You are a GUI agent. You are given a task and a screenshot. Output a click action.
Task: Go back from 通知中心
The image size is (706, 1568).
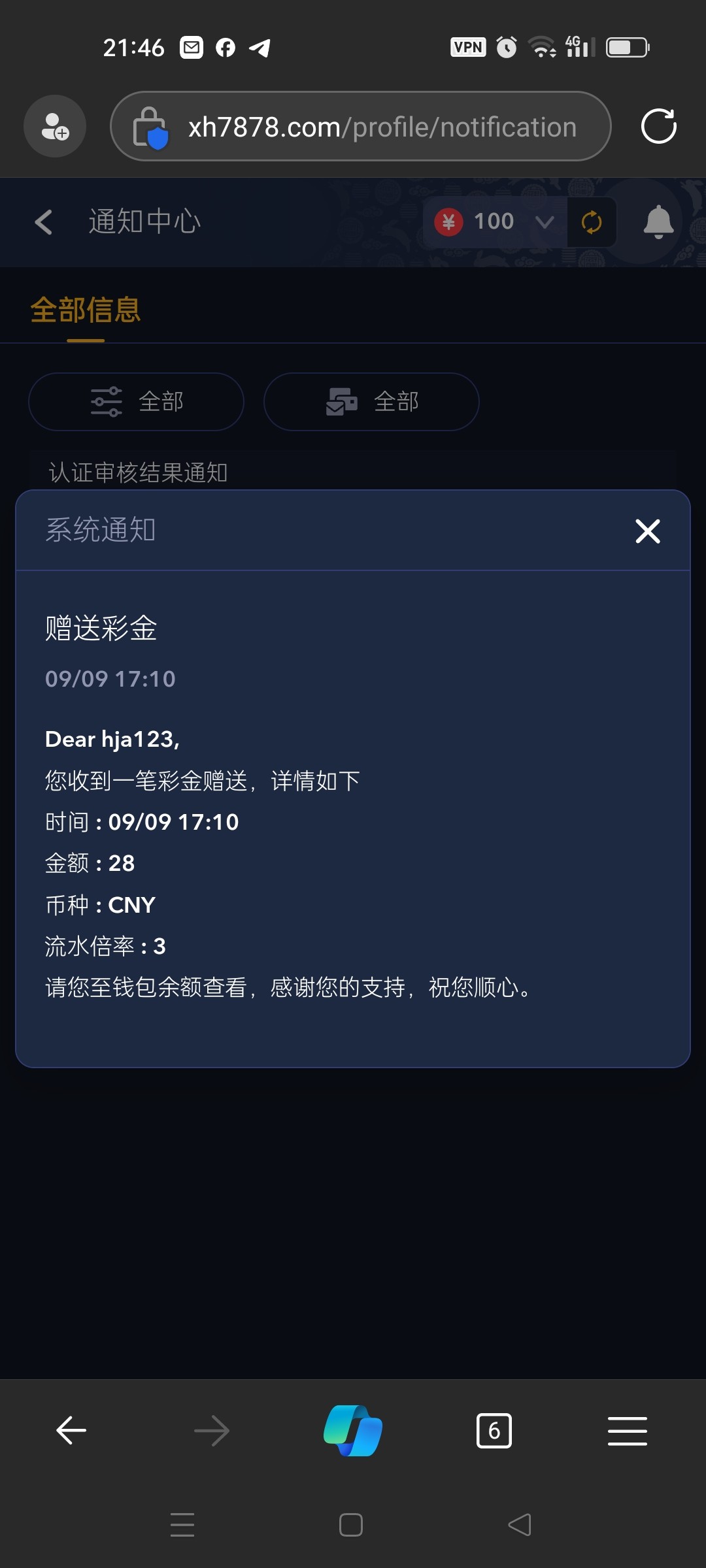tap(43, 222)
